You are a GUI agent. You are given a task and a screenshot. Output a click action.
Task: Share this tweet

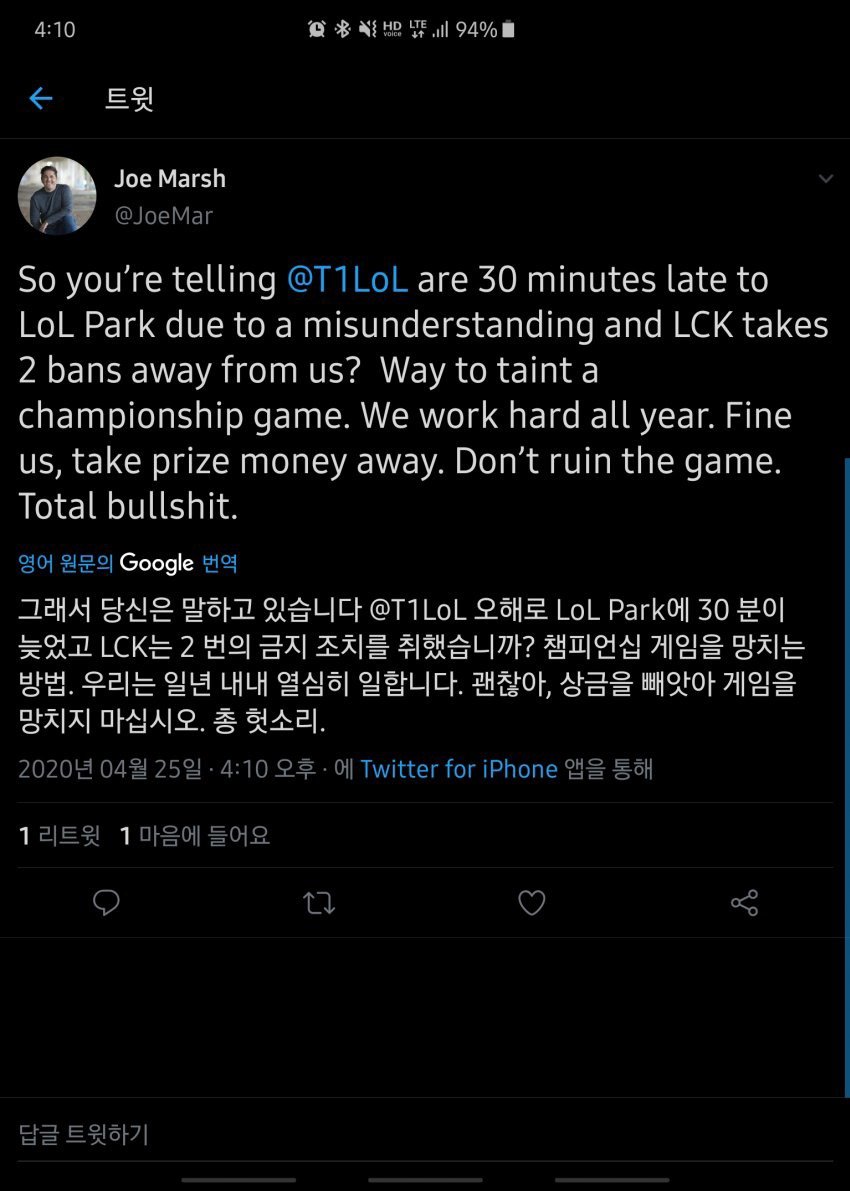click(744, 903)
